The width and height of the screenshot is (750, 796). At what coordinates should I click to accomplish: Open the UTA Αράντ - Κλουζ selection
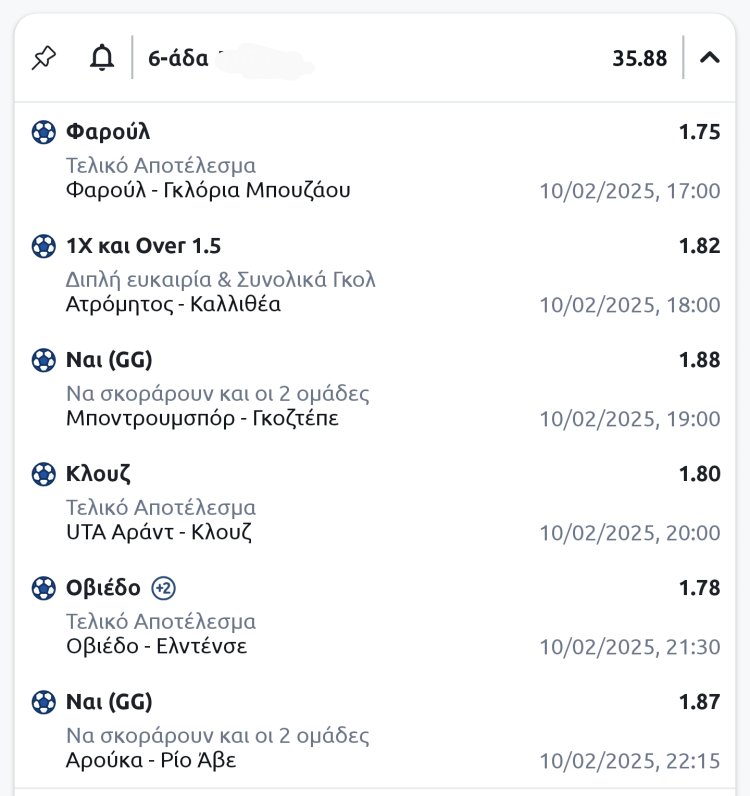click(159, 532)
